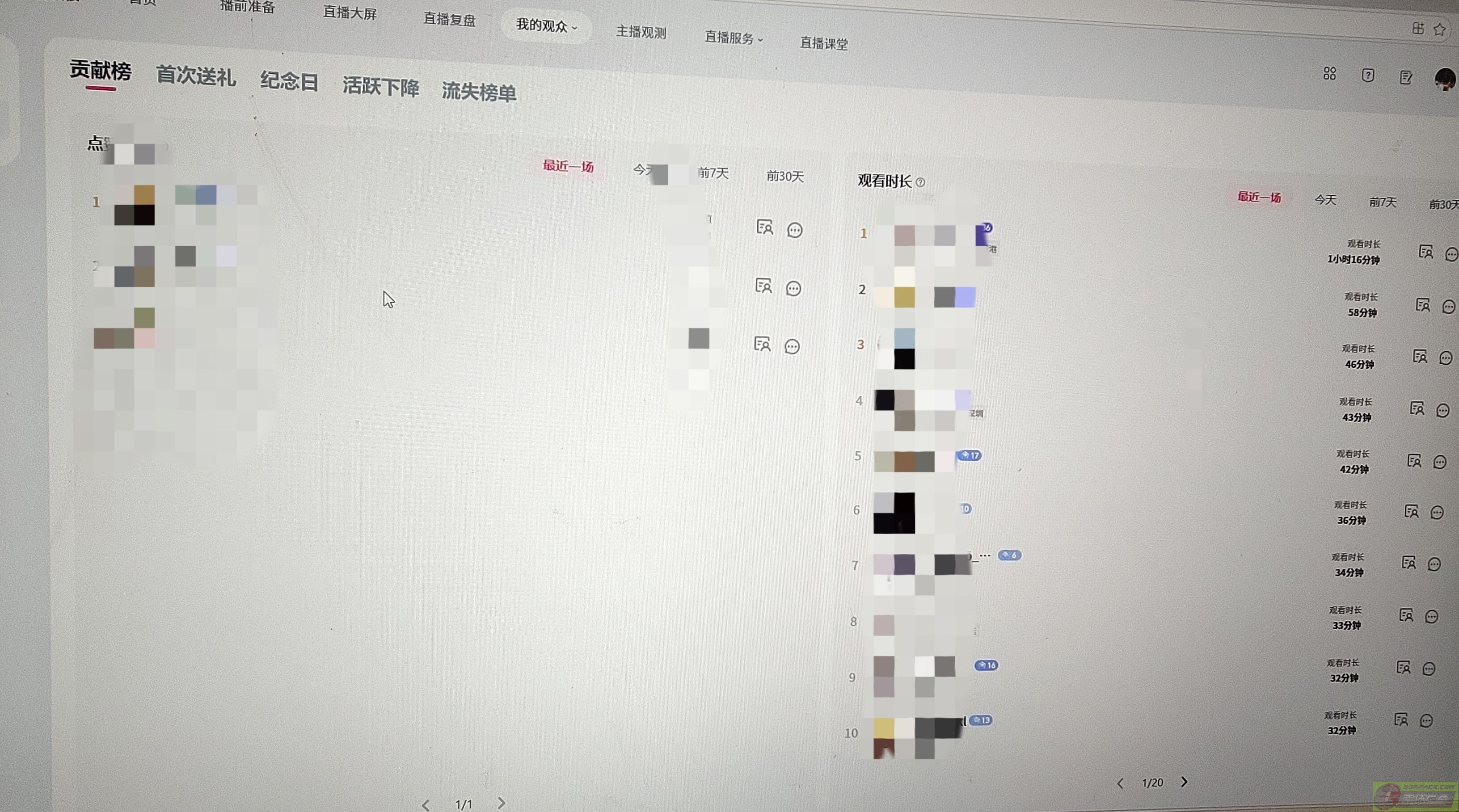Open the account avatar in header
This screenshot has width=1459, height=812.
pos(1444,79)
